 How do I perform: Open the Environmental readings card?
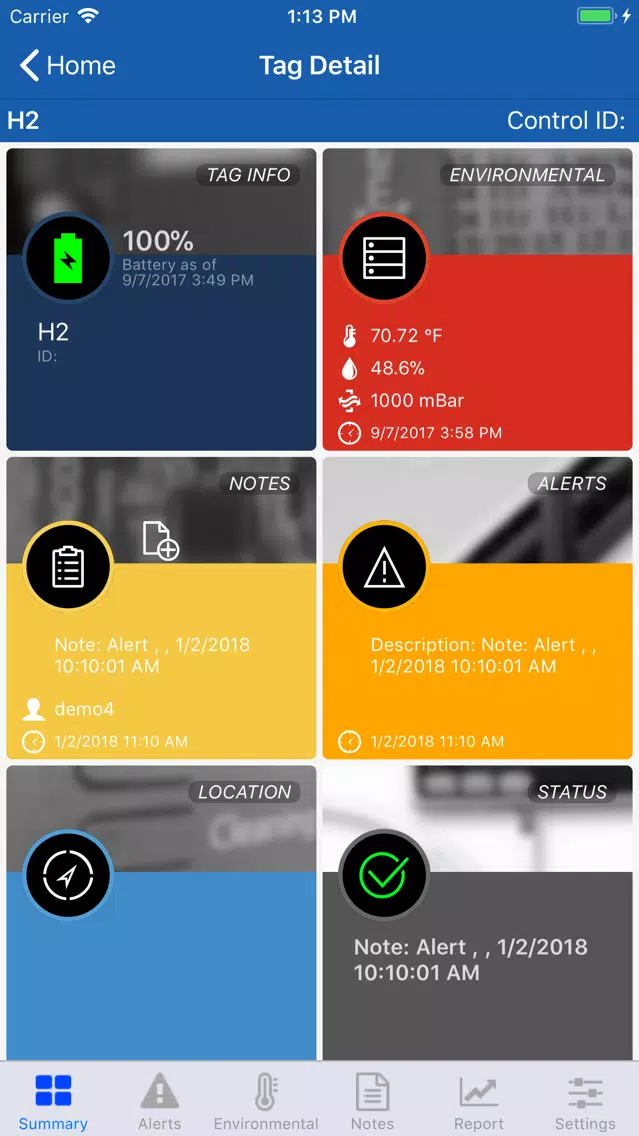pos(477,299)
